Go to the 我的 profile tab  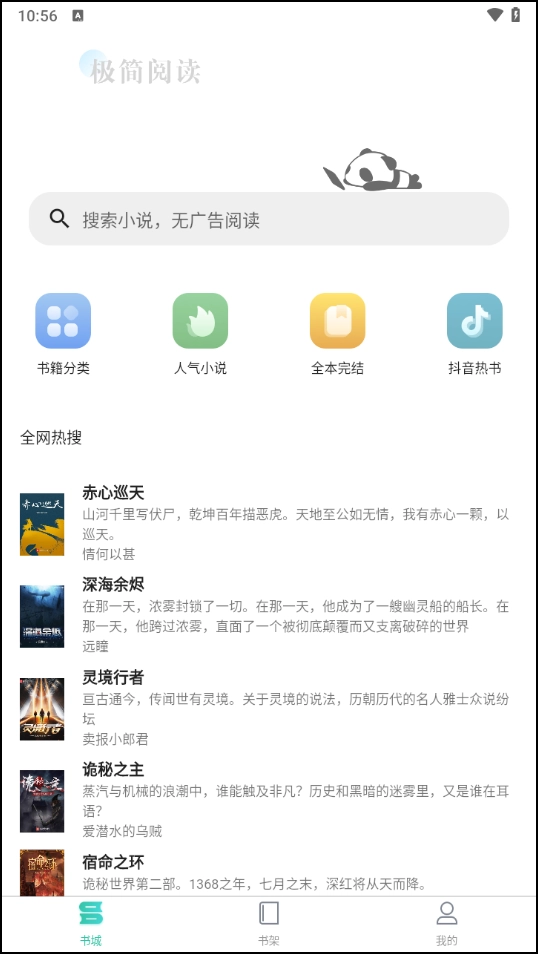point(447,924)
